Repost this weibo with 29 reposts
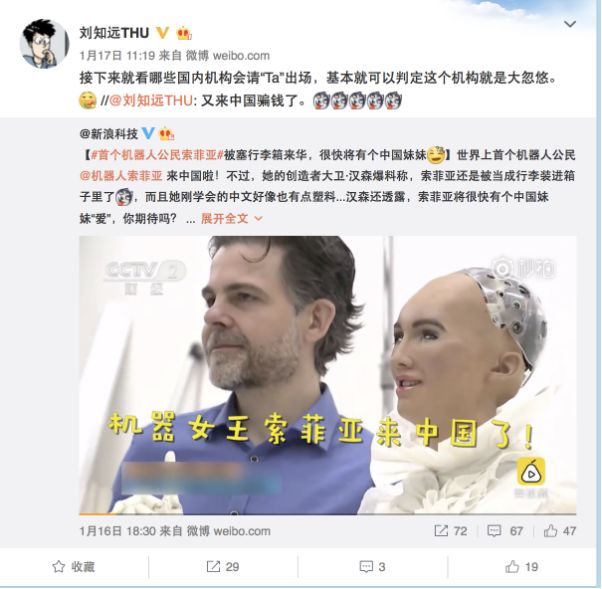The width and height of the screenshot is (602, 589). pyautogui.click(x=223, y=567)
